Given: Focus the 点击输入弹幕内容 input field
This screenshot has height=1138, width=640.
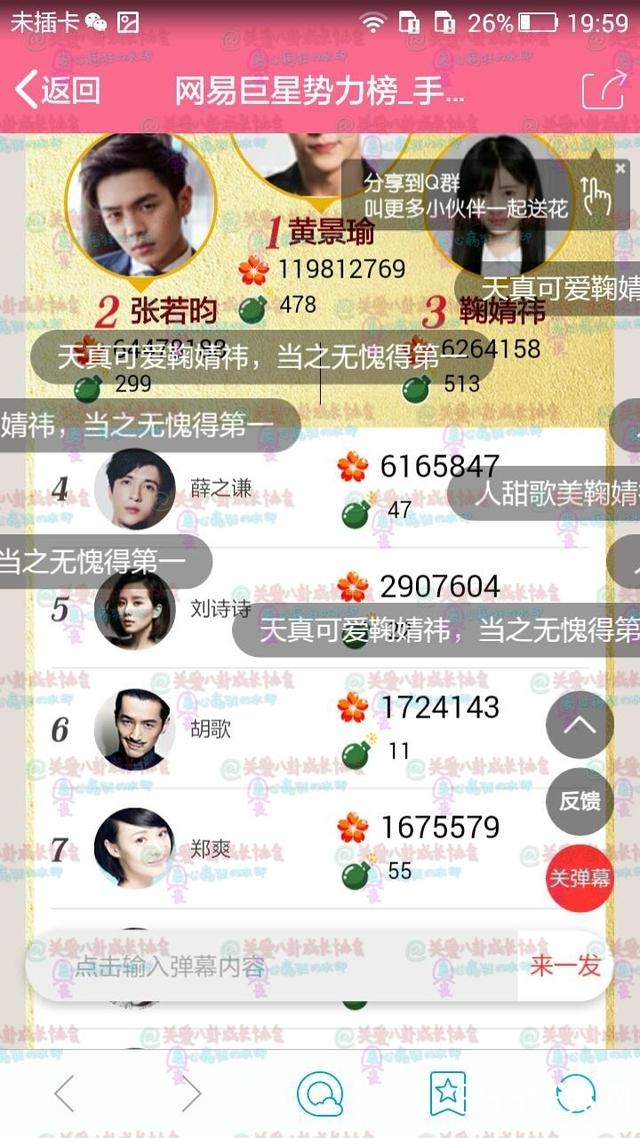Looking at the screenshot, I should [270, 966].
